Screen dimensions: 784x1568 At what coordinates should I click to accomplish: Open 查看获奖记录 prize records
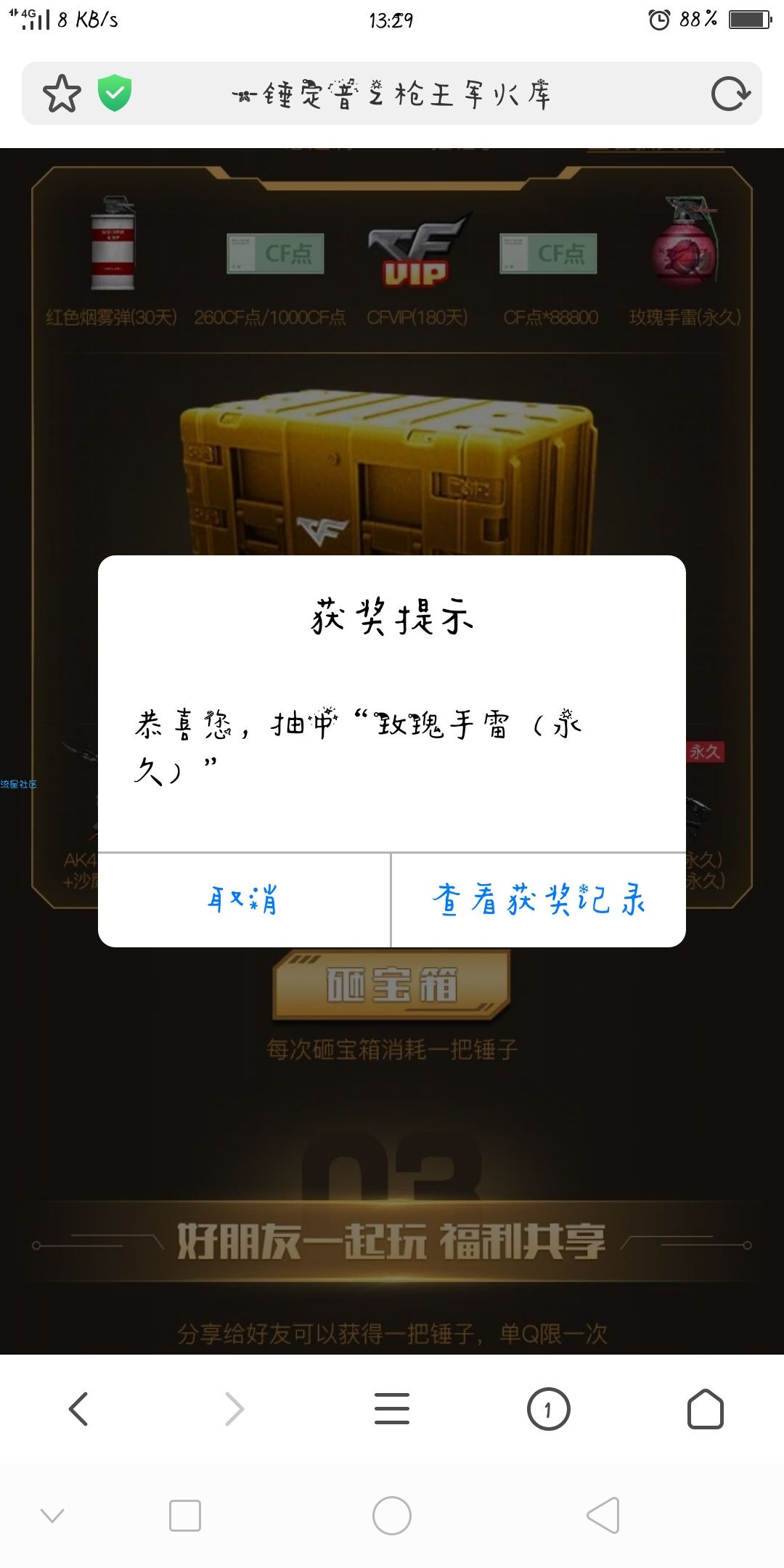pyautogui.click(x=539, y=900)
